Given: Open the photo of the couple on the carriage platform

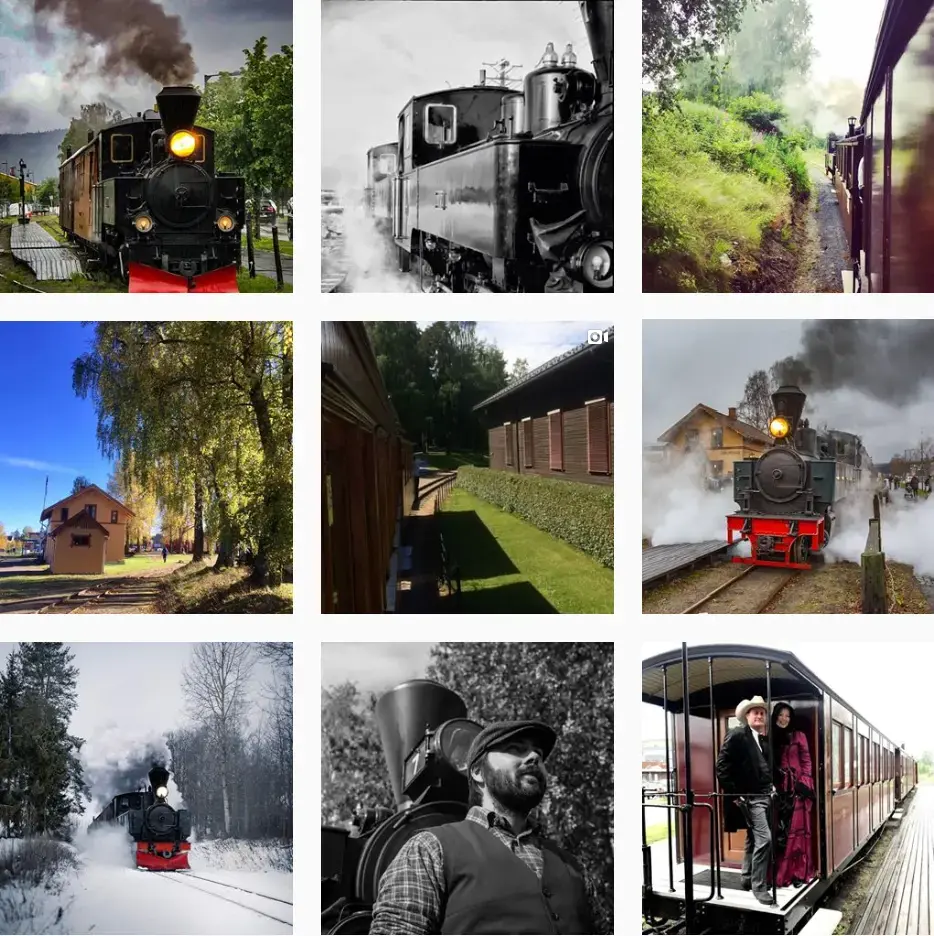Looking at the screenshot, I should [x=788, y=788].
